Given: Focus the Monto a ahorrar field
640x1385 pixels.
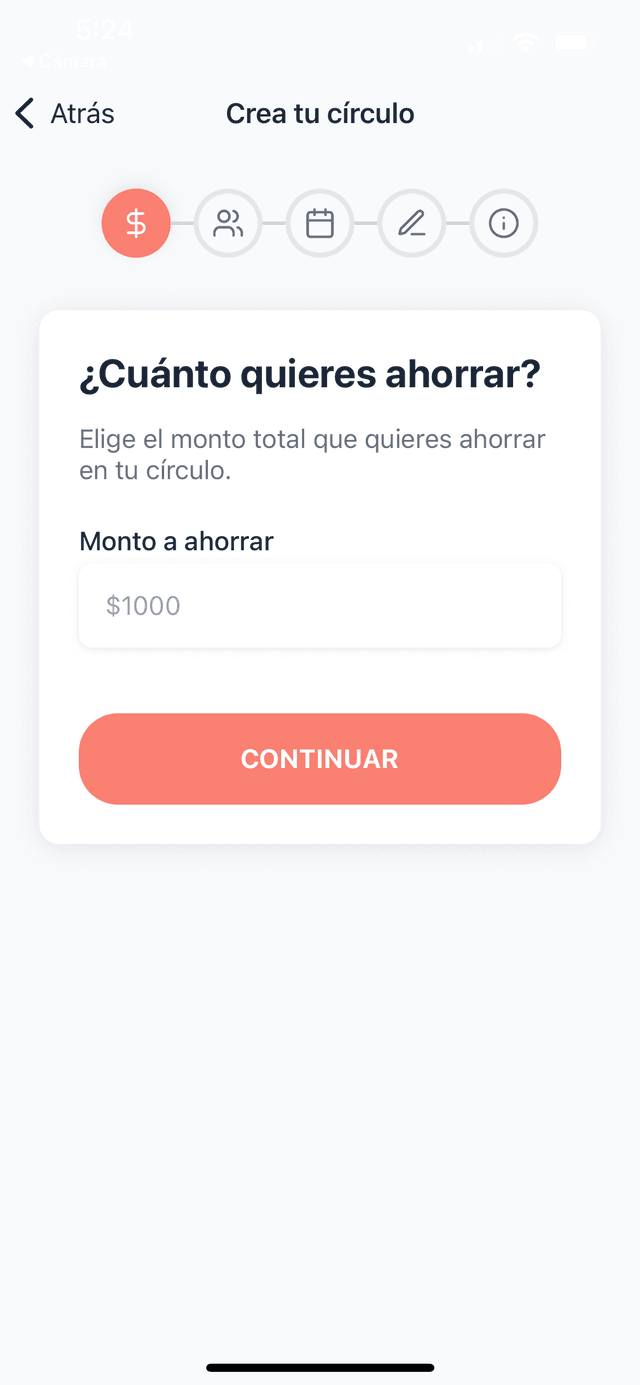Looking at the screenshot, I should tap(320, 605).
